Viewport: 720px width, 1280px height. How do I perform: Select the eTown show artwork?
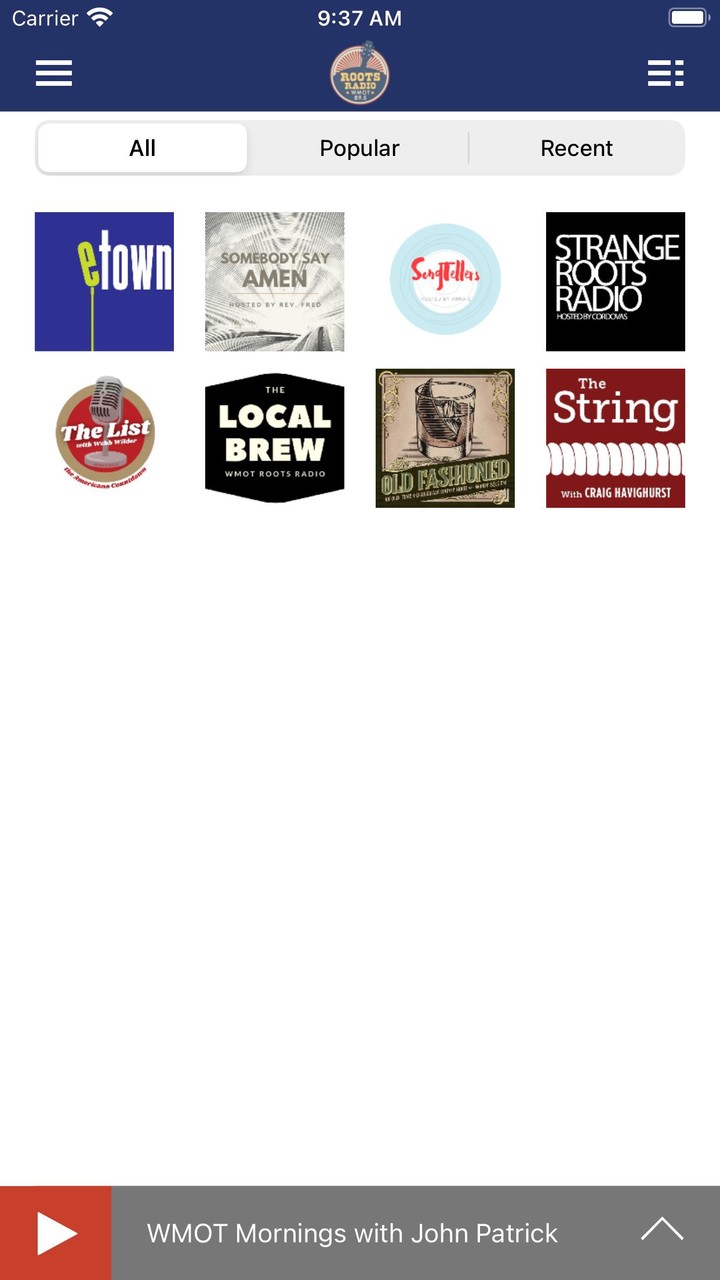104,281
